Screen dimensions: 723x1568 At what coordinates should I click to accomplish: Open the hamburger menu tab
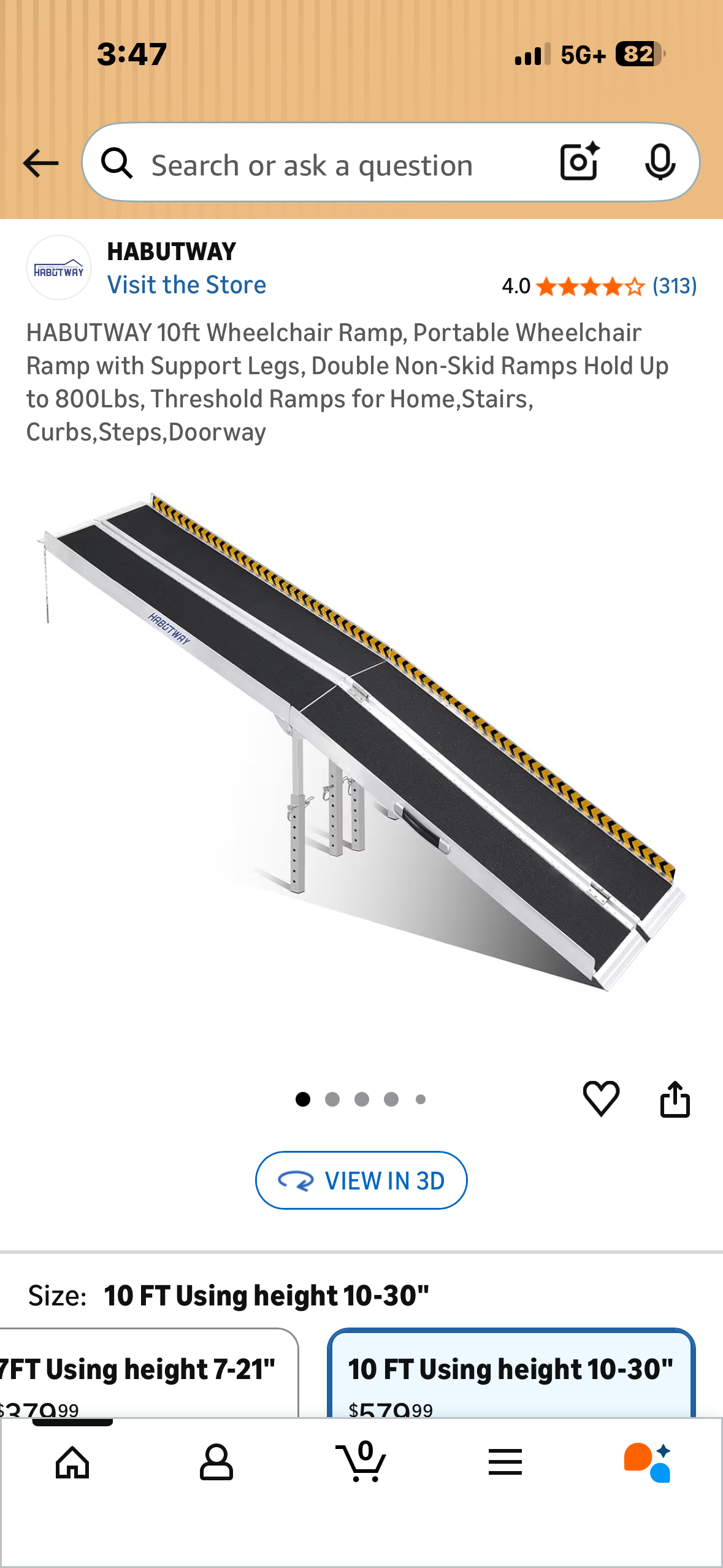[505, 1462]
